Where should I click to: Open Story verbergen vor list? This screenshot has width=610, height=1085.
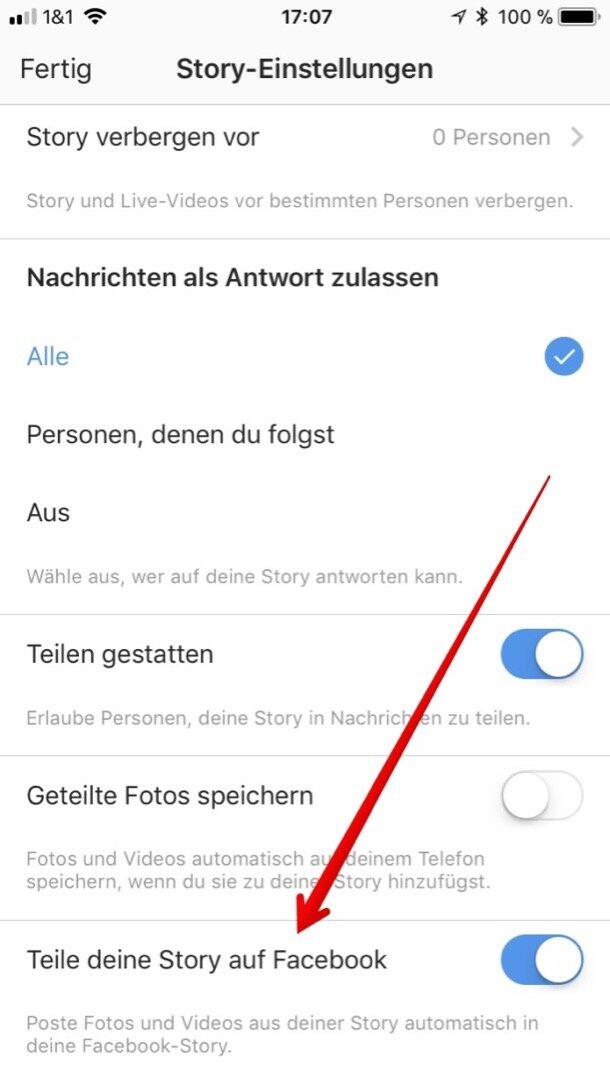[x=304, y=138]
